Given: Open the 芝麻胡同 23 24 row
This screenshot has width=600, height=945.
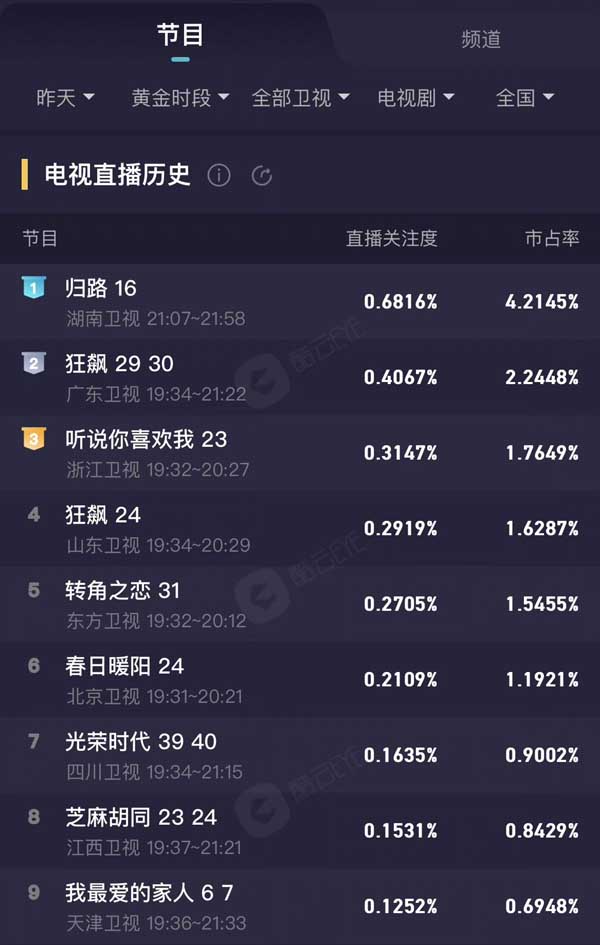Looking at the screenshot, I should coord(300,831).
